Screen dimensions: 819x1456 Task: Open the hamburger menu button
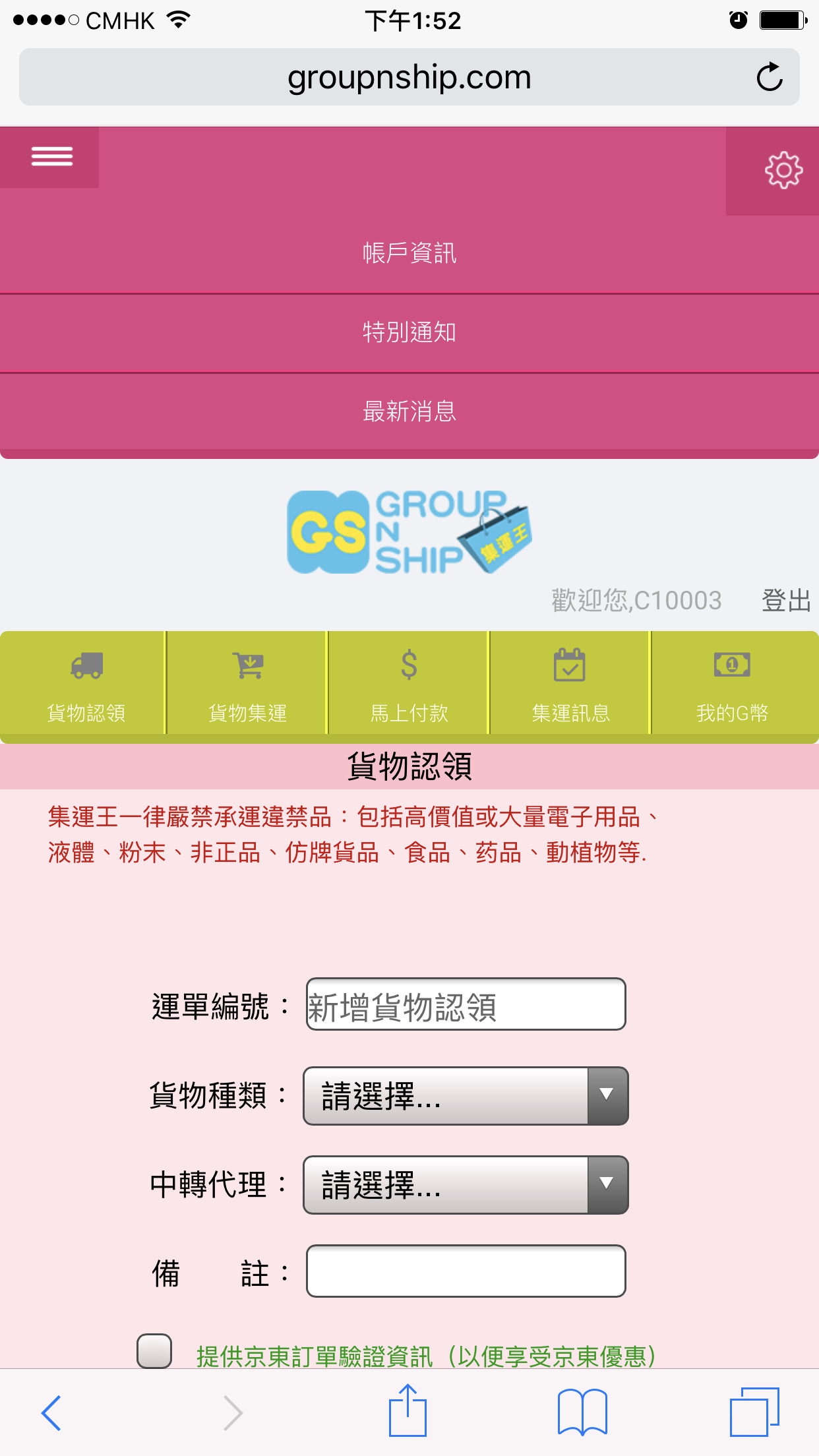50,157
